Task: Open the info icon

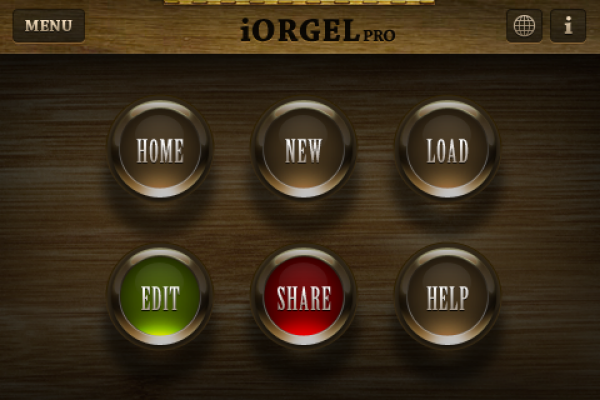Action: coord(568,26)
